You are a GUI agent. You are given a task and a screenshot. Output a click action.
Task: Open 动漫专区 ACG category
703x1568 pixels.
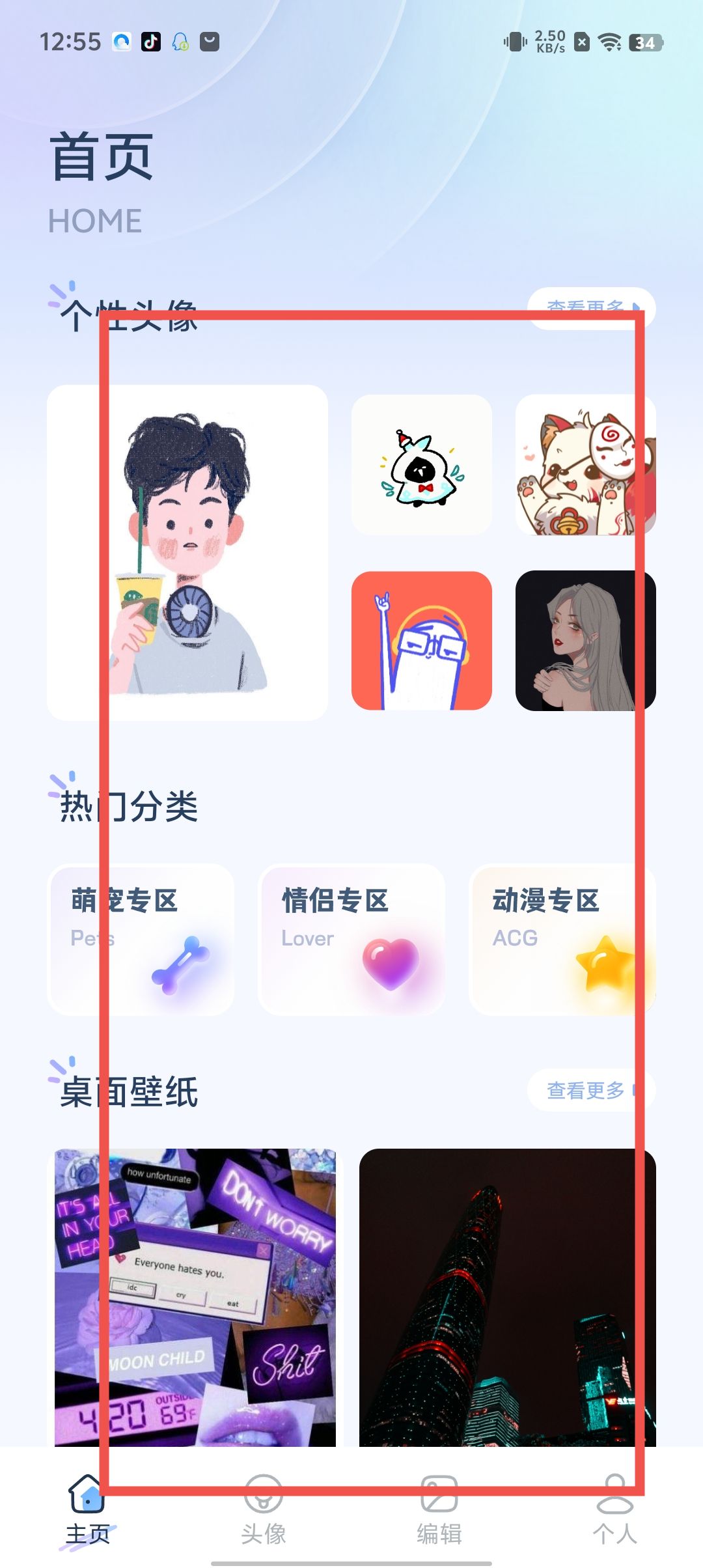pyautogui.click(x=561, y=939)
